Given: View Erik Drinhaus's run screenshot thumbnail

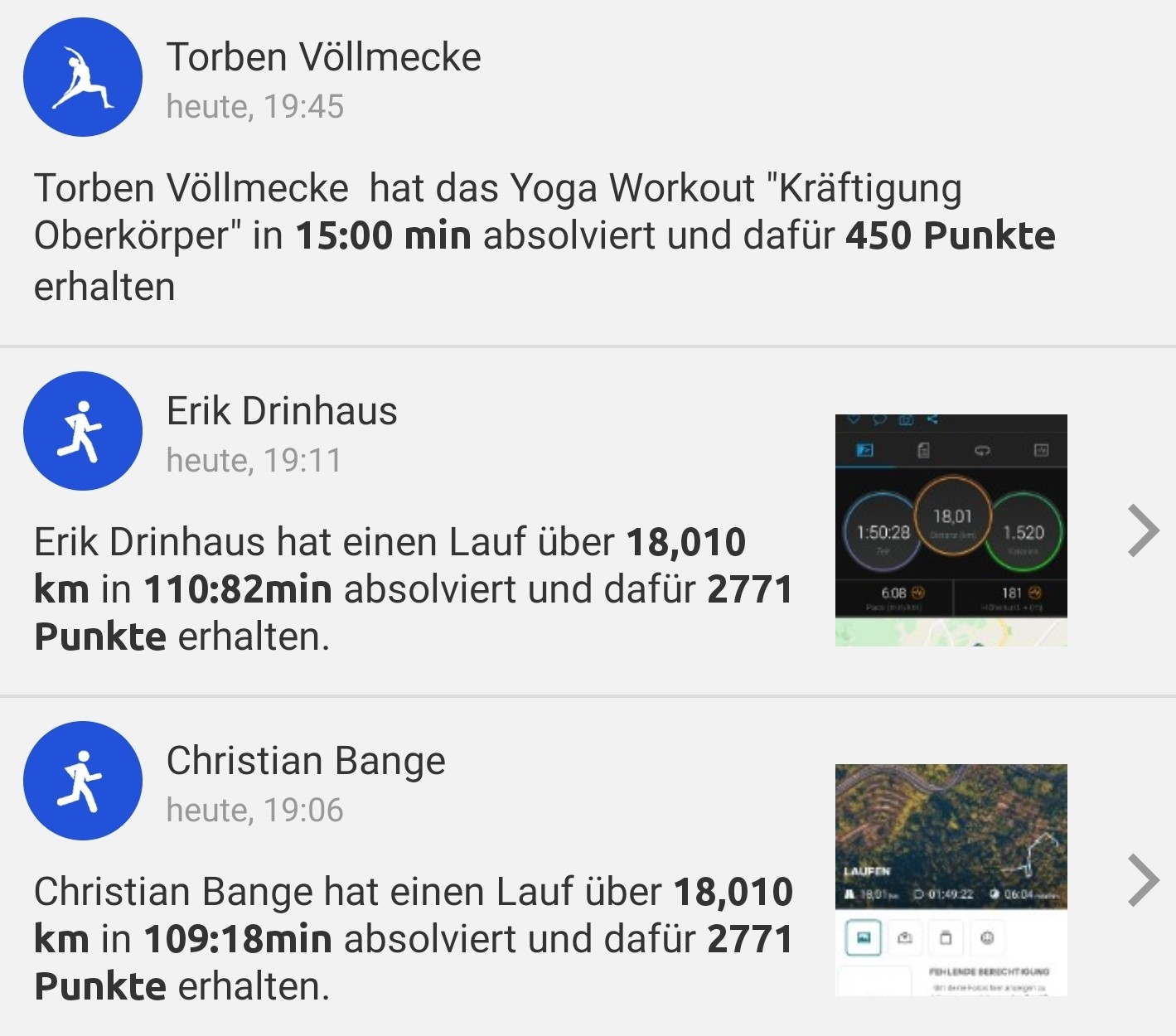Looking at the screenshot, I should pos(951,530).
